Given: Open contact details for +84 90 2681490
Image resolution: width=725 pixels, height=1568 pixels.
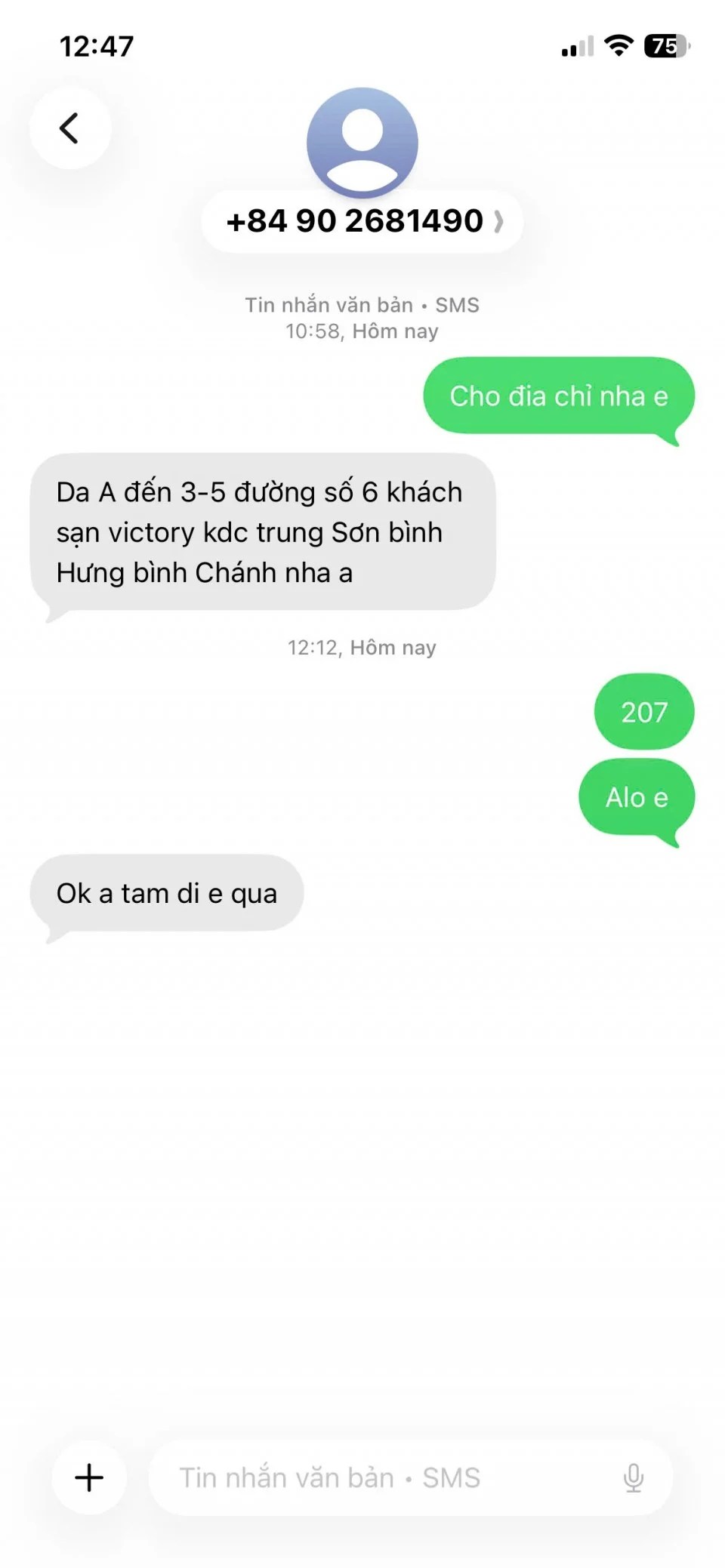Looking at the screenshot, I should [x=362, y=221].
